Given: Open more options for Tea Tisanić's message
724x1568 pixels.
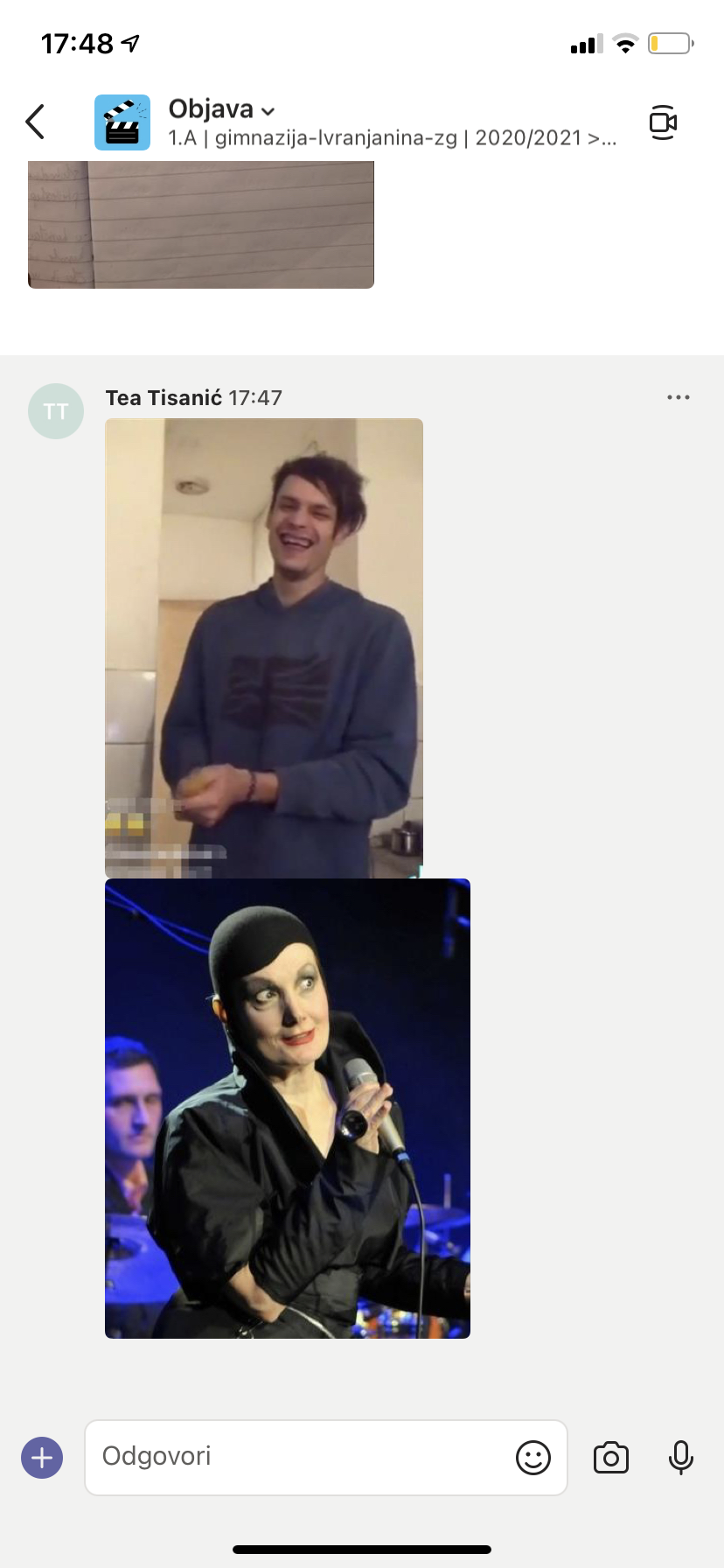Looking at the screenshot, I should point(678,397).
